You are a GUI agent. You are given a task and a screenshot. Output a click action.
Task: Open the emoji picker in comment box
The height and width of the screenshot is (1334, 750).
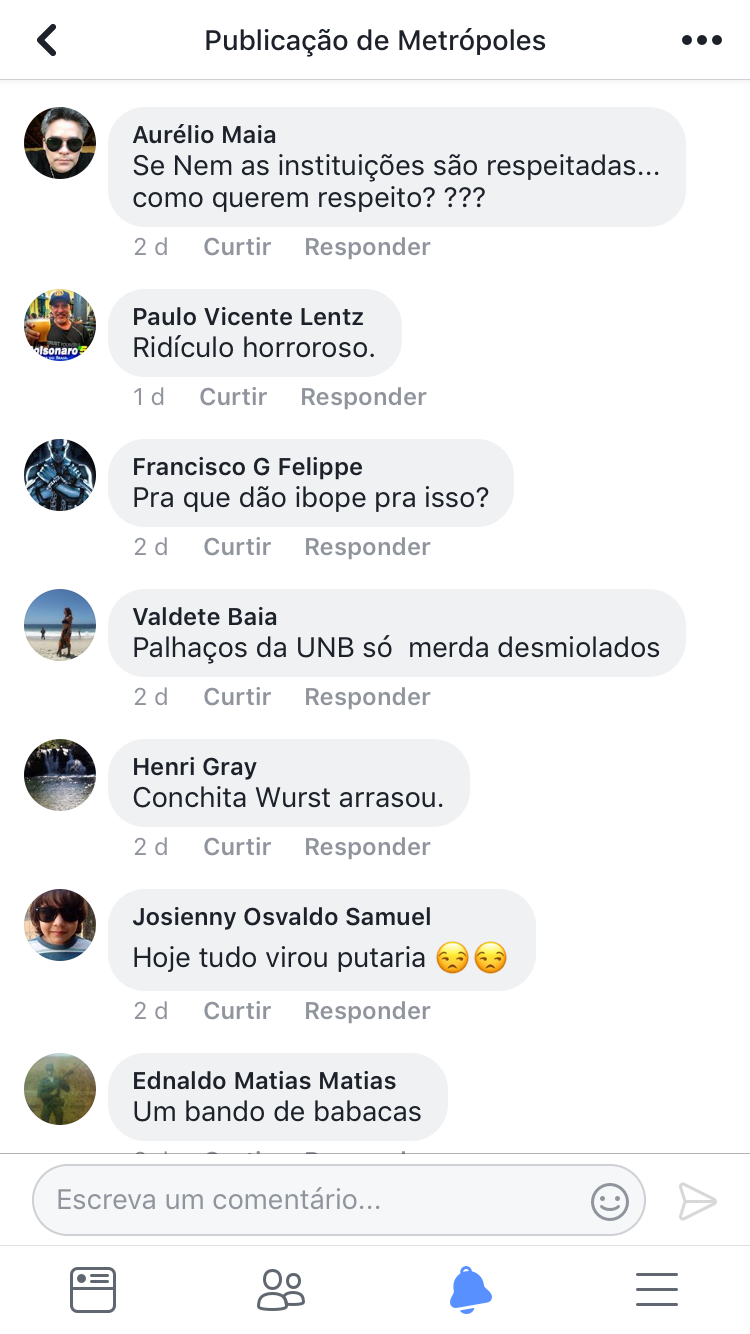[610, 1201]
